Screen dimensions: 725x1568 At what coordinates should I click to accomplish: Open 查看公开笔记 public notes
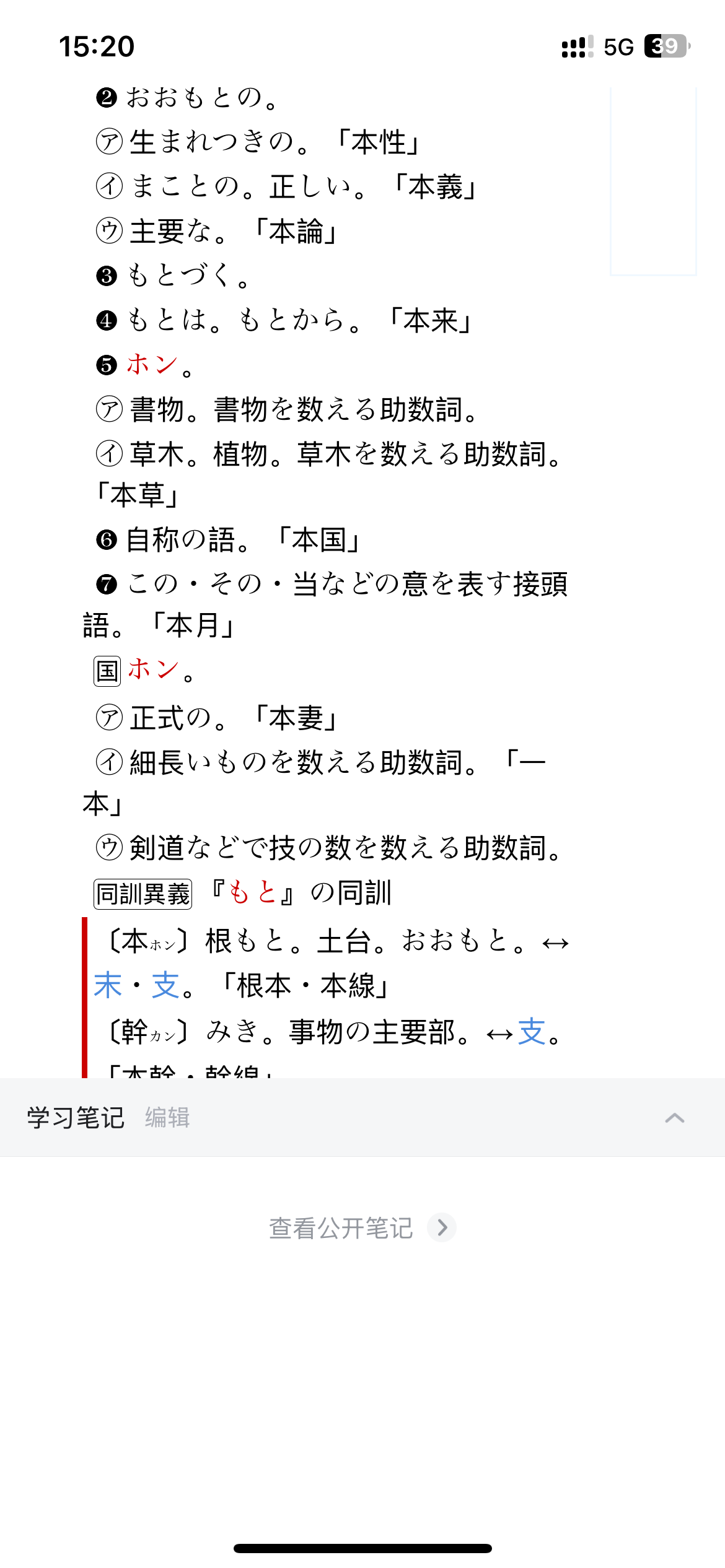[x=362, y=1227]
